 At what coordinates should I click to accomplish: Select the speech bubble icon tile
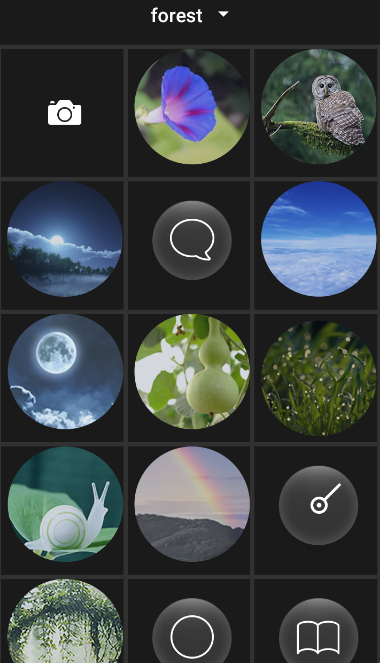pos(191,240)
